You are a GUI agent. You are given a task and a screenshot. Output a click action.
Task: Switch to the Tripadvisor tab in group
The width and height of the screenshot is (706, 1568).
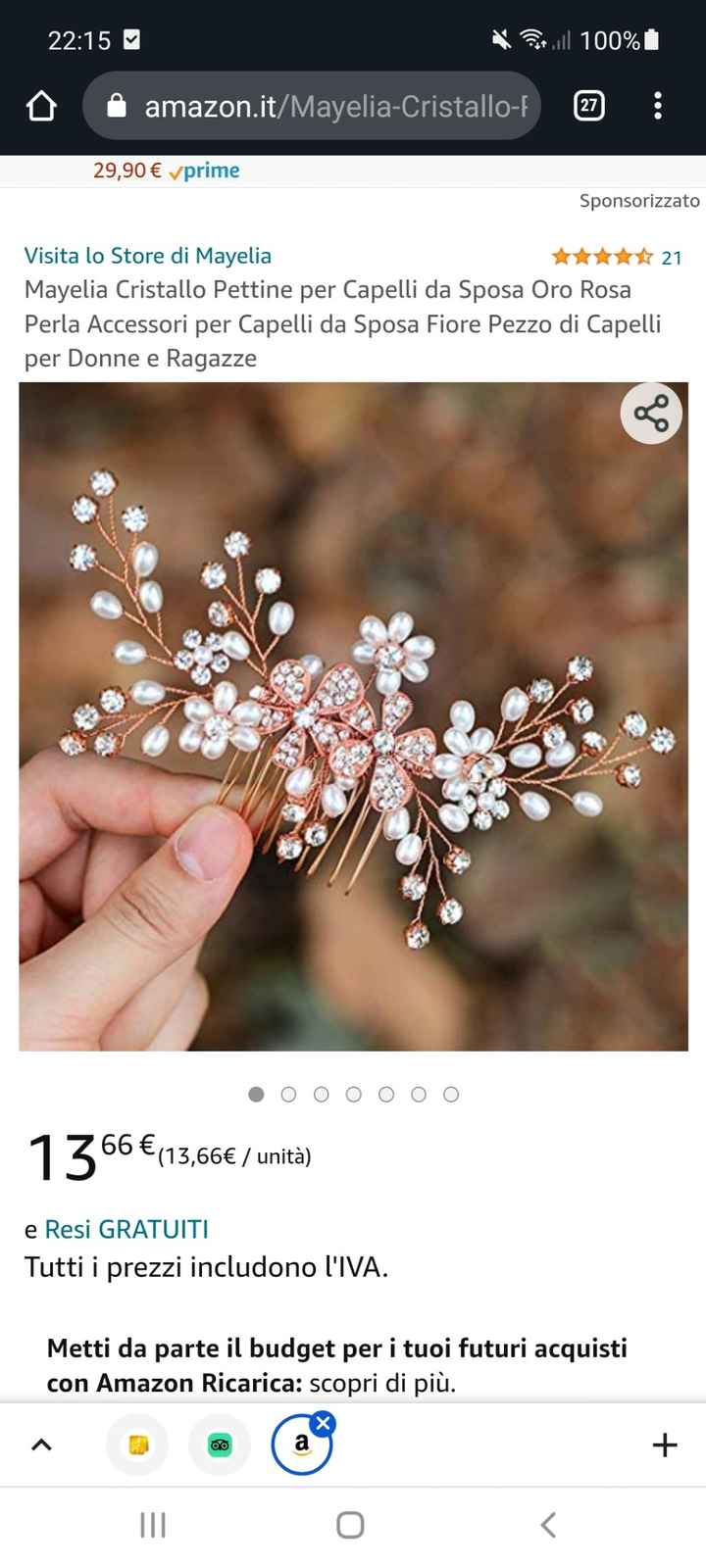coord(220,1445)
